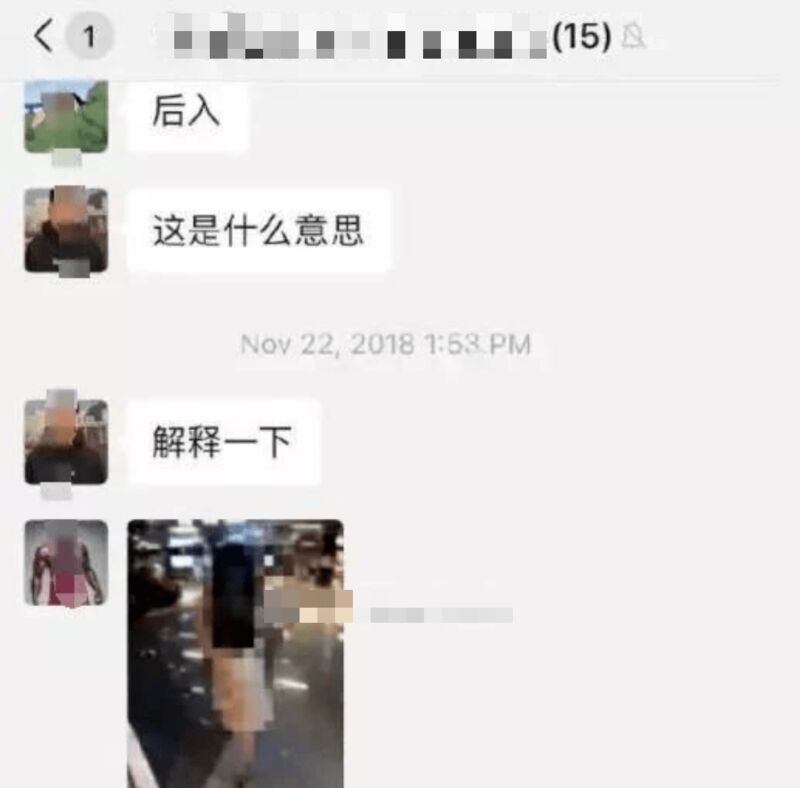Open avatar beside the 后入 message

(66, 116)
